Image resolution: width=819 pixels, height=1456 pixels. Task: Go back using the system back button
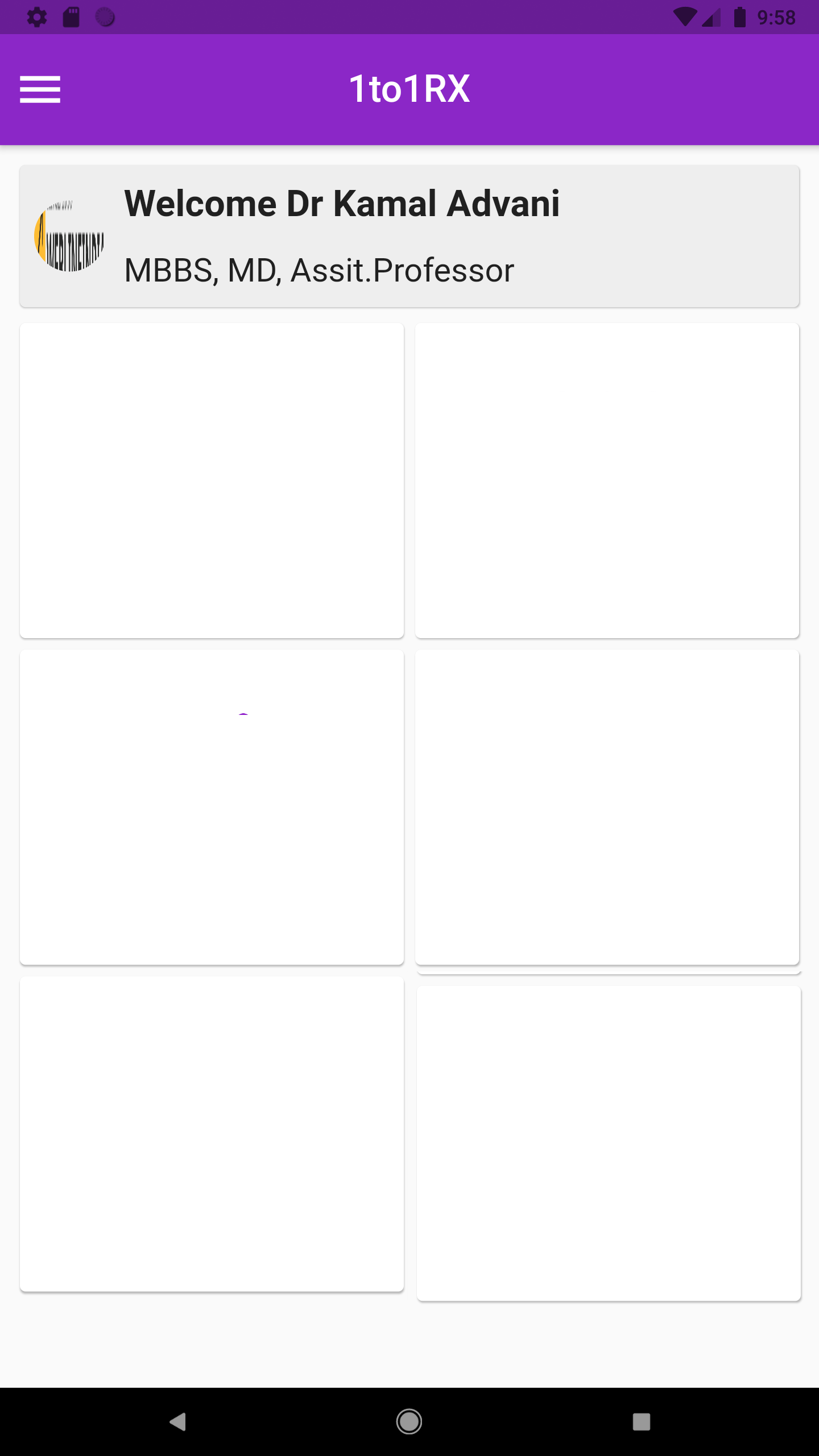tap(177, 1421)
